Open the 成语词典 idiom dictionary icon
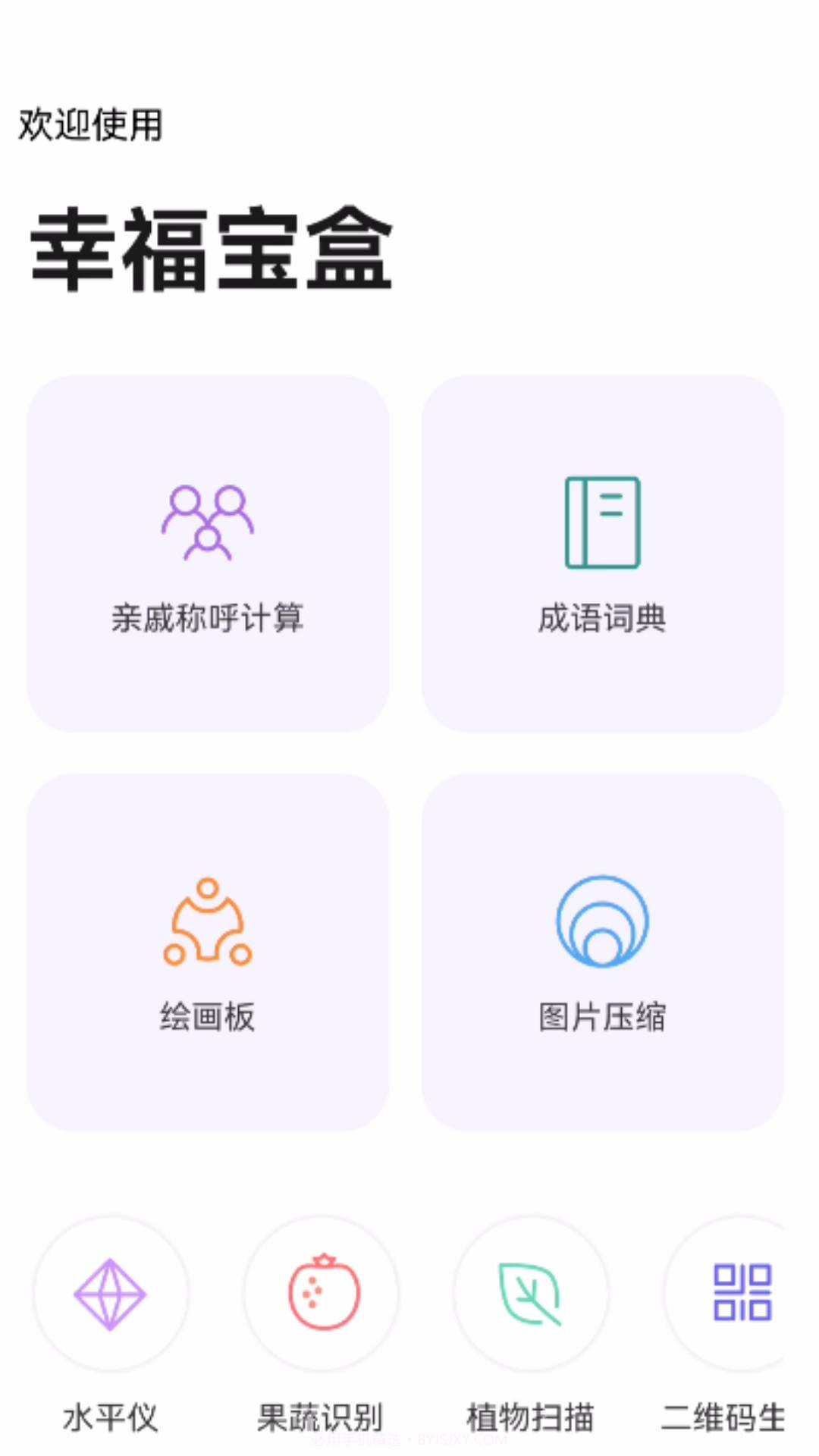This screenshot has width=819, height=1456. (x=603, y=523)
